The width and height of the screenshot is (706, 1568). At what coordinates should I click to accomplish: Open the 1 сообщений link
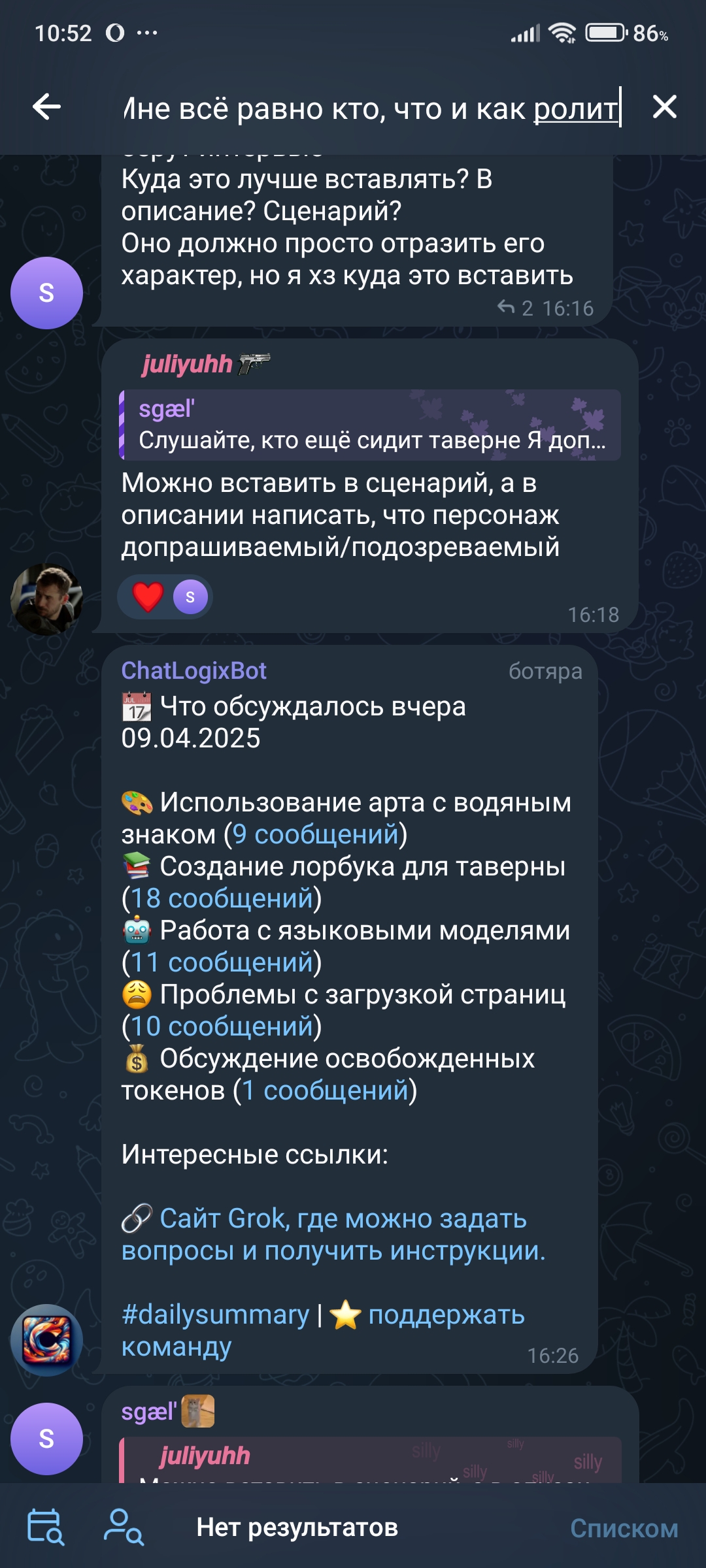point(324,1090)
